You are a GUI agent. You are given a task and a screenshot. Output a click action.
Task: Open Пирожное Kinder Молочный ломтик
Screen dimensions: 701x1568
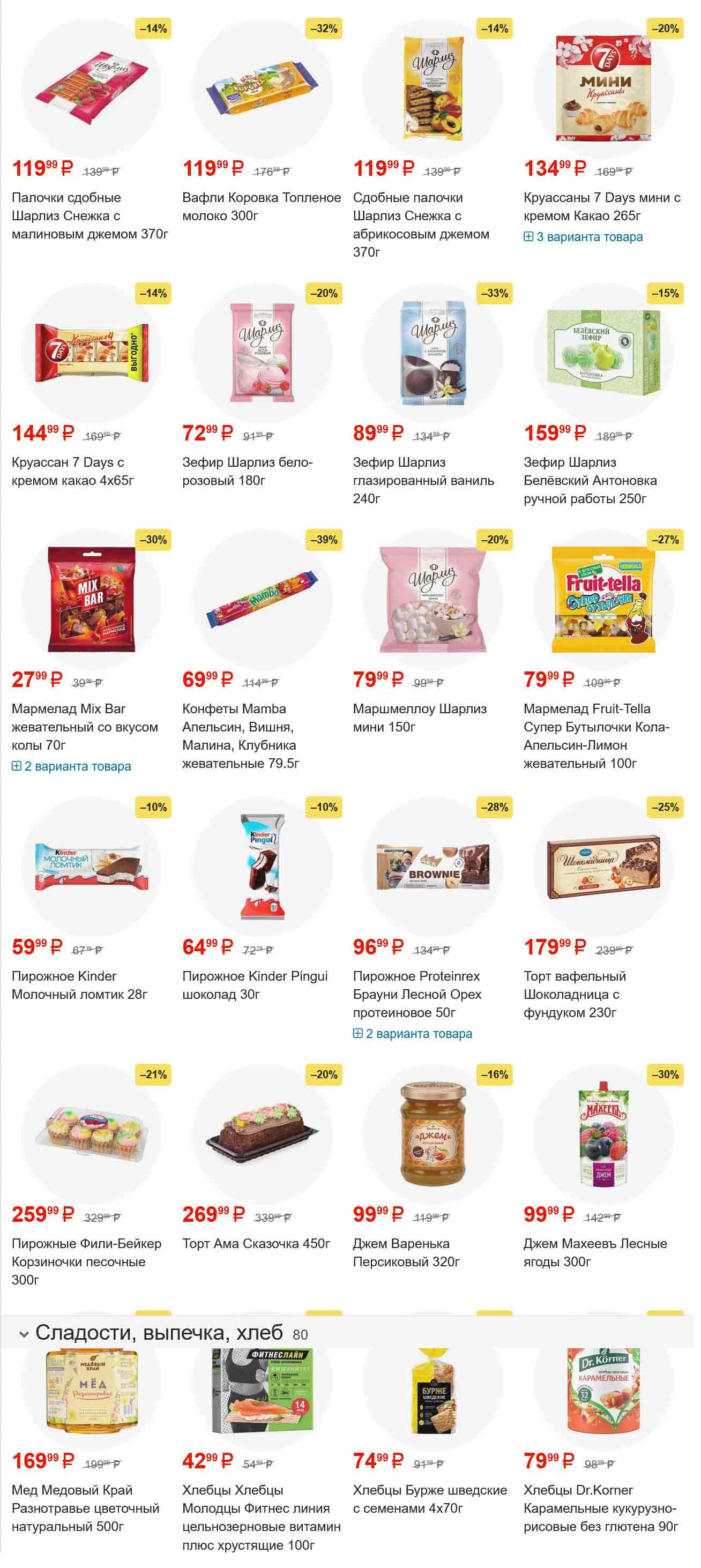[x=79, y=984]
